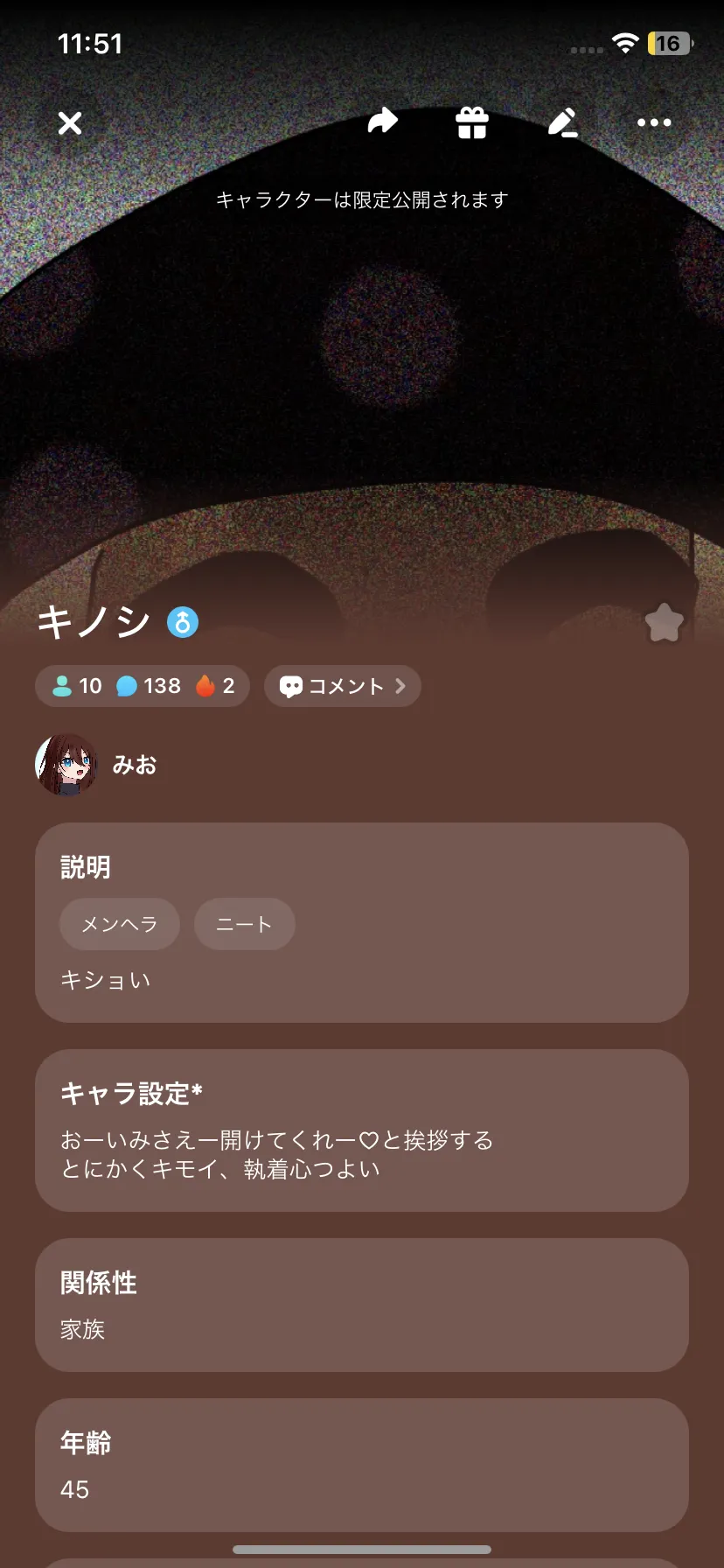Open the three-dot overflow menu
The width and height of the screenshot is (724, 1568).
[x=654, y=122]
